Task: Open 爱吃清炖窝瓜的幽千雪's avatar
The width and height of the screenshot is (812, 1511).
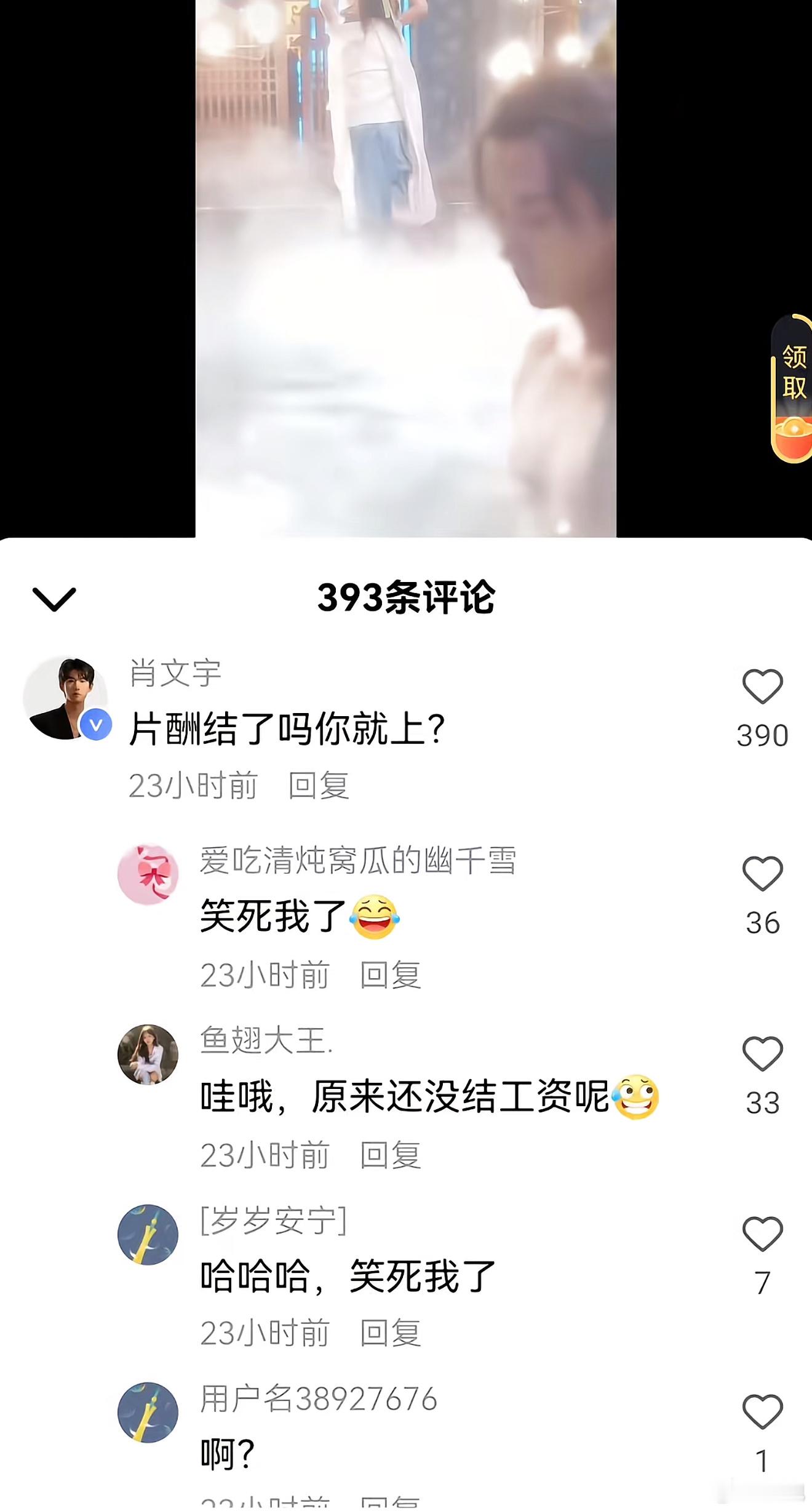Action: coord(148,874)
